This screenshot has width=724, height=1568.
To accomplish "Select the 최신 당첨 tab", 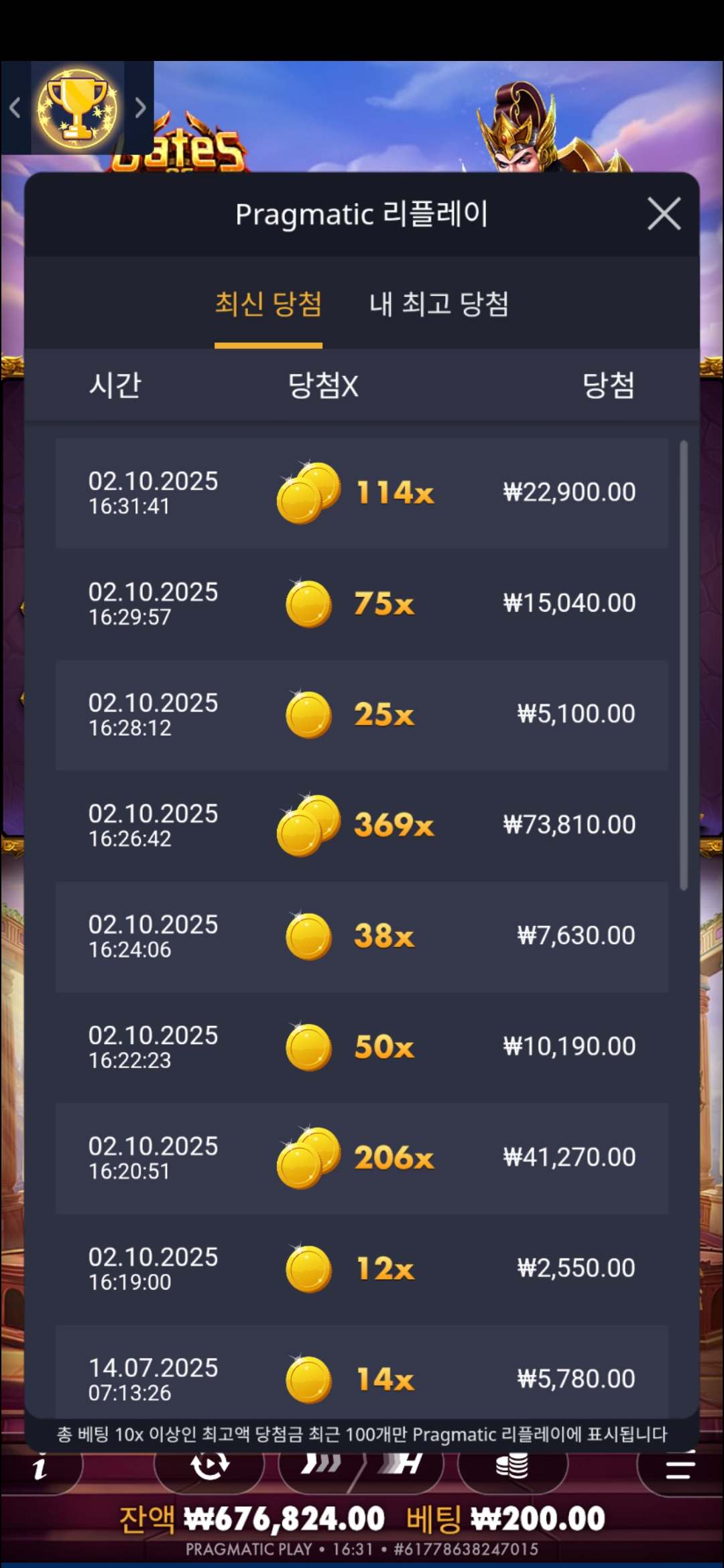I will coord(268,304).
